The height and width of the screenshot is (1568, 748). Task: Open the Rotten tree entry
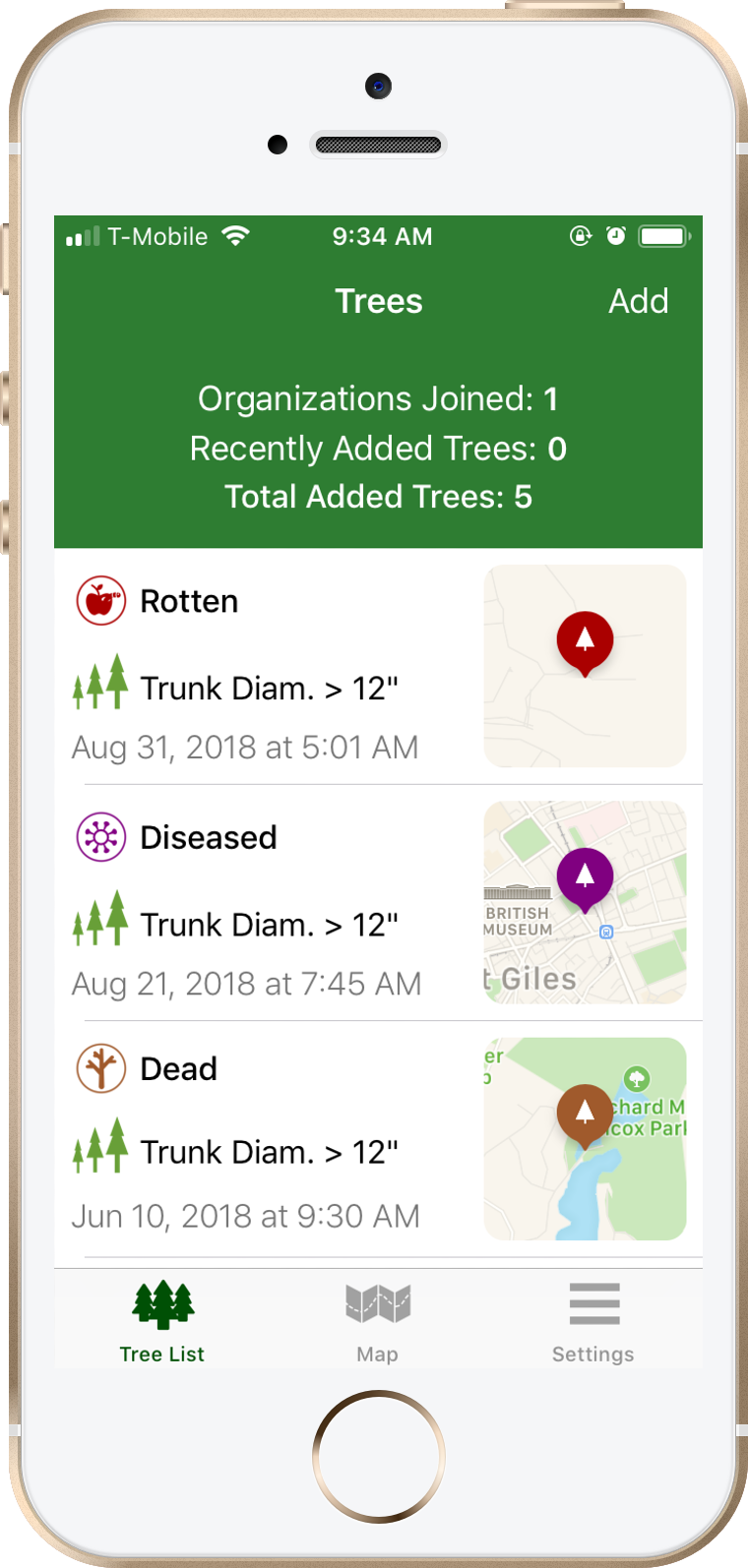pyautogui.click(x=378, y=666)
